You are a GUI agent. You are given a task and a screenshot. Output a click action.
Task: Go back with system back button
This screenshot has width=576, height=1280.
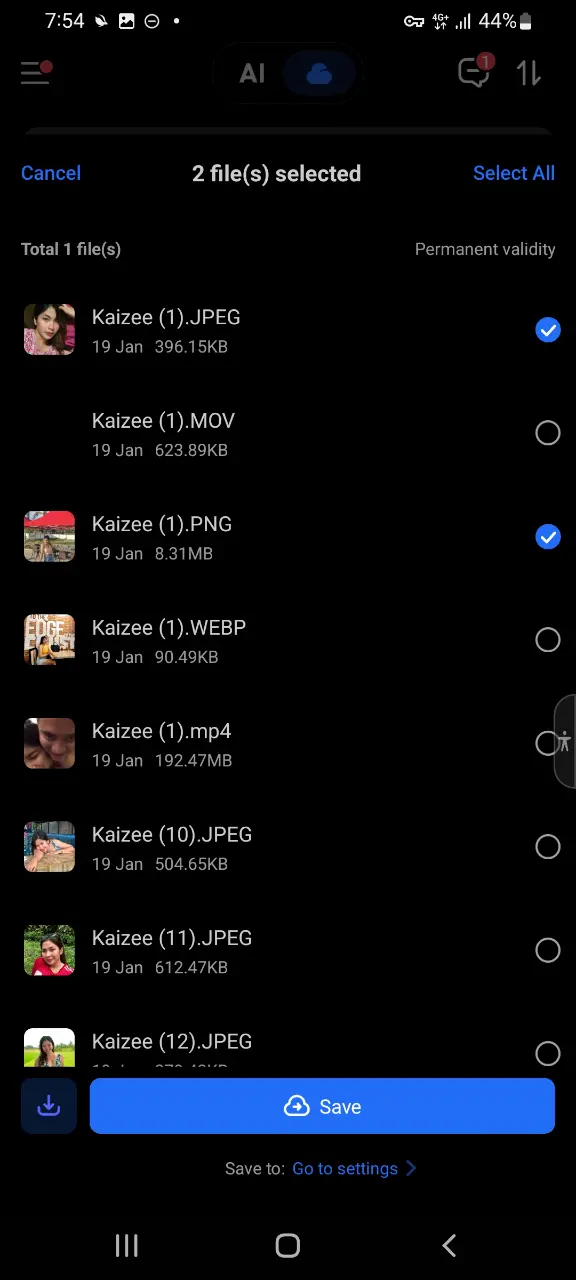449,1245
